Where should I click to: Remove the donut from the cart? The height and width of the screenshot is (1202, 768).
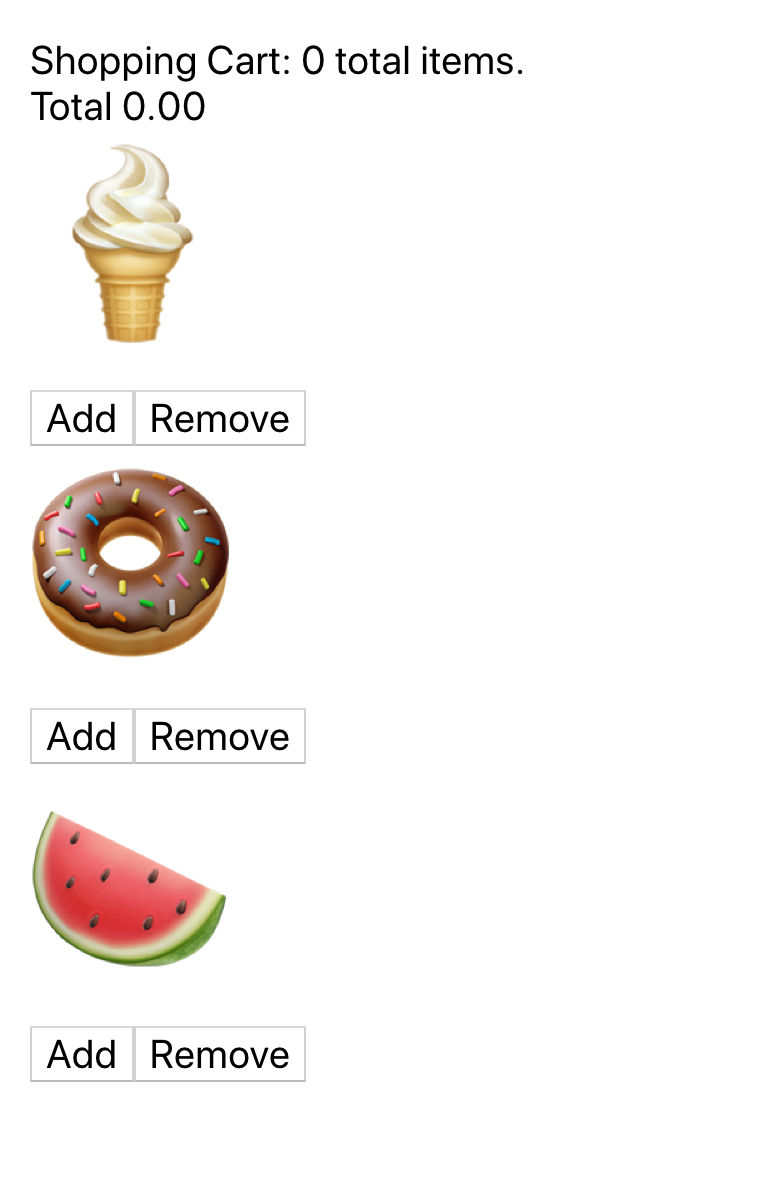coord(220,736)
